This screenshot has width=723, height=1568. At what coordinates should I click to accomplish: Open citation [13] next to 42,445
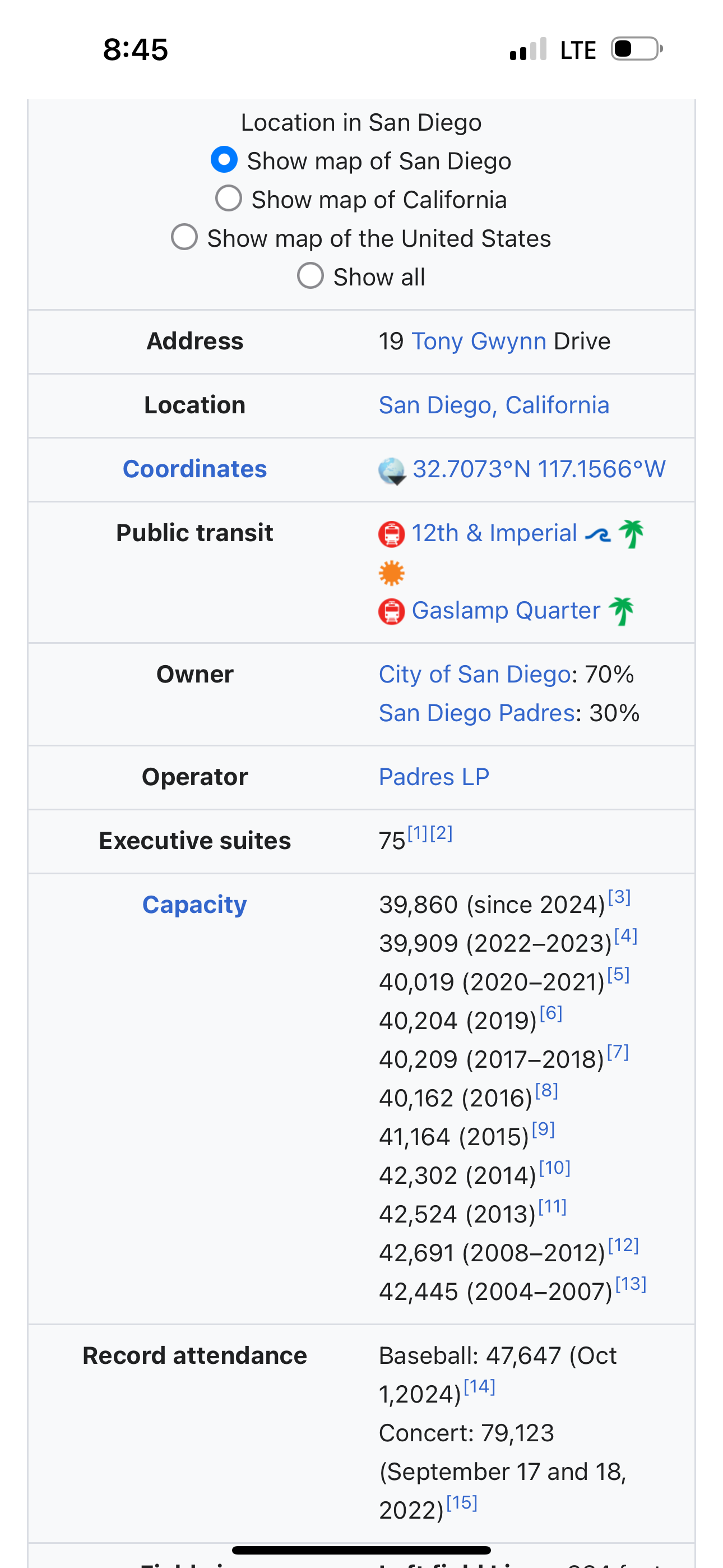(631, 1283)
